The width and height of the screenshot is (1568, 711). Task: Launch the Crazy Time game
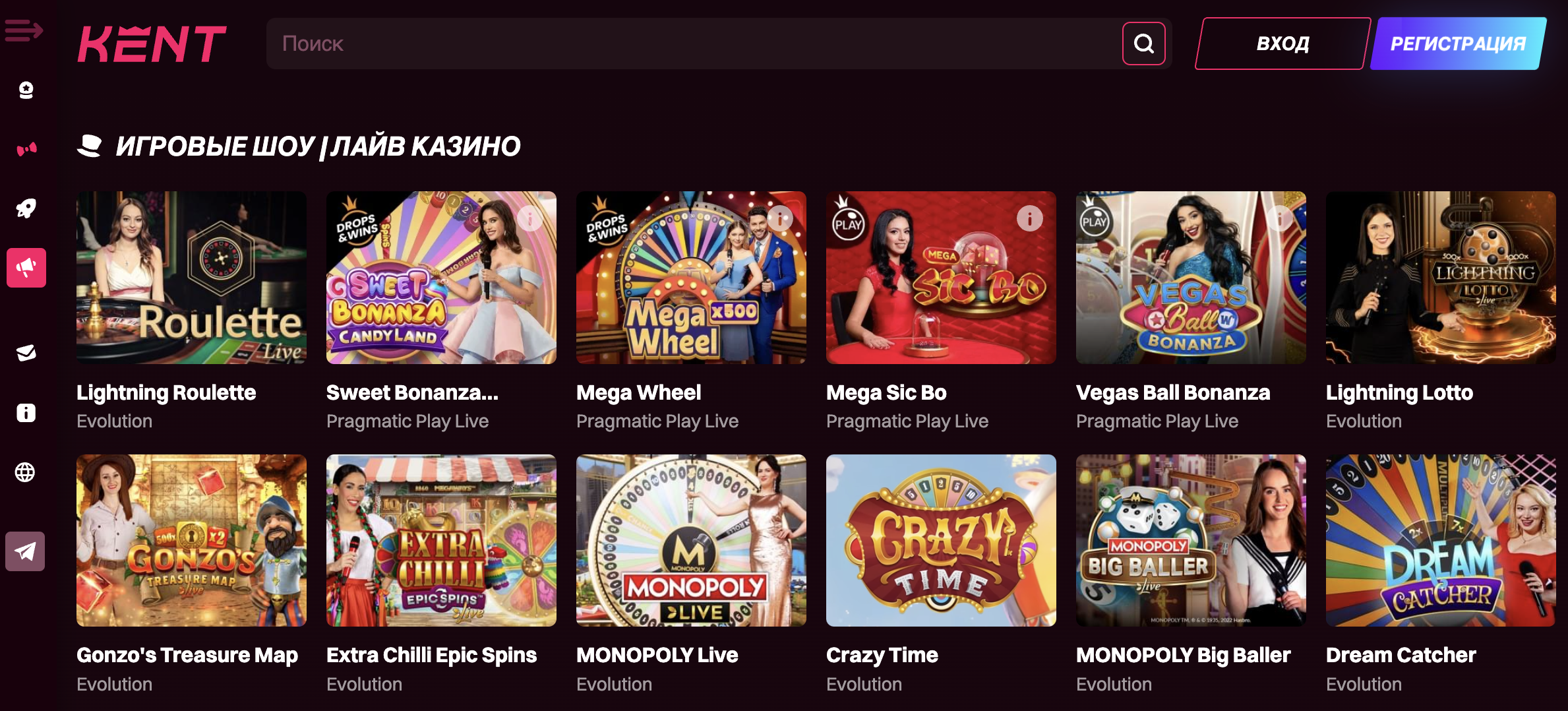pos(941,540)
